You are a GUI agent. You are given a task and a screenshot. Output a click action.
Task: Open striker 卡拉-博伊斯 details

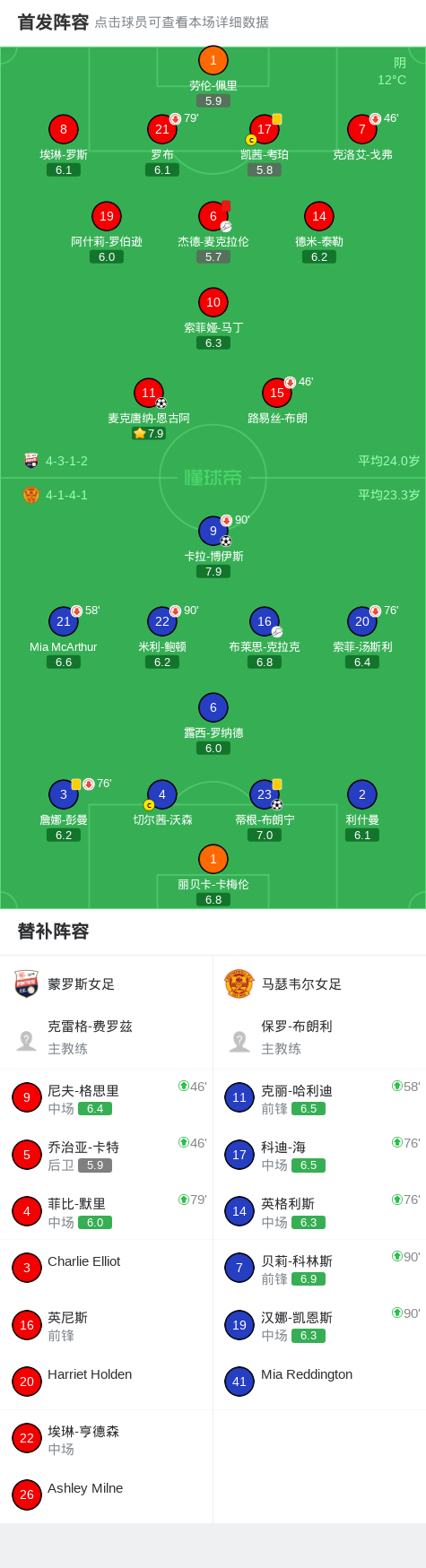pyautogui.click(x=213, y=546)
